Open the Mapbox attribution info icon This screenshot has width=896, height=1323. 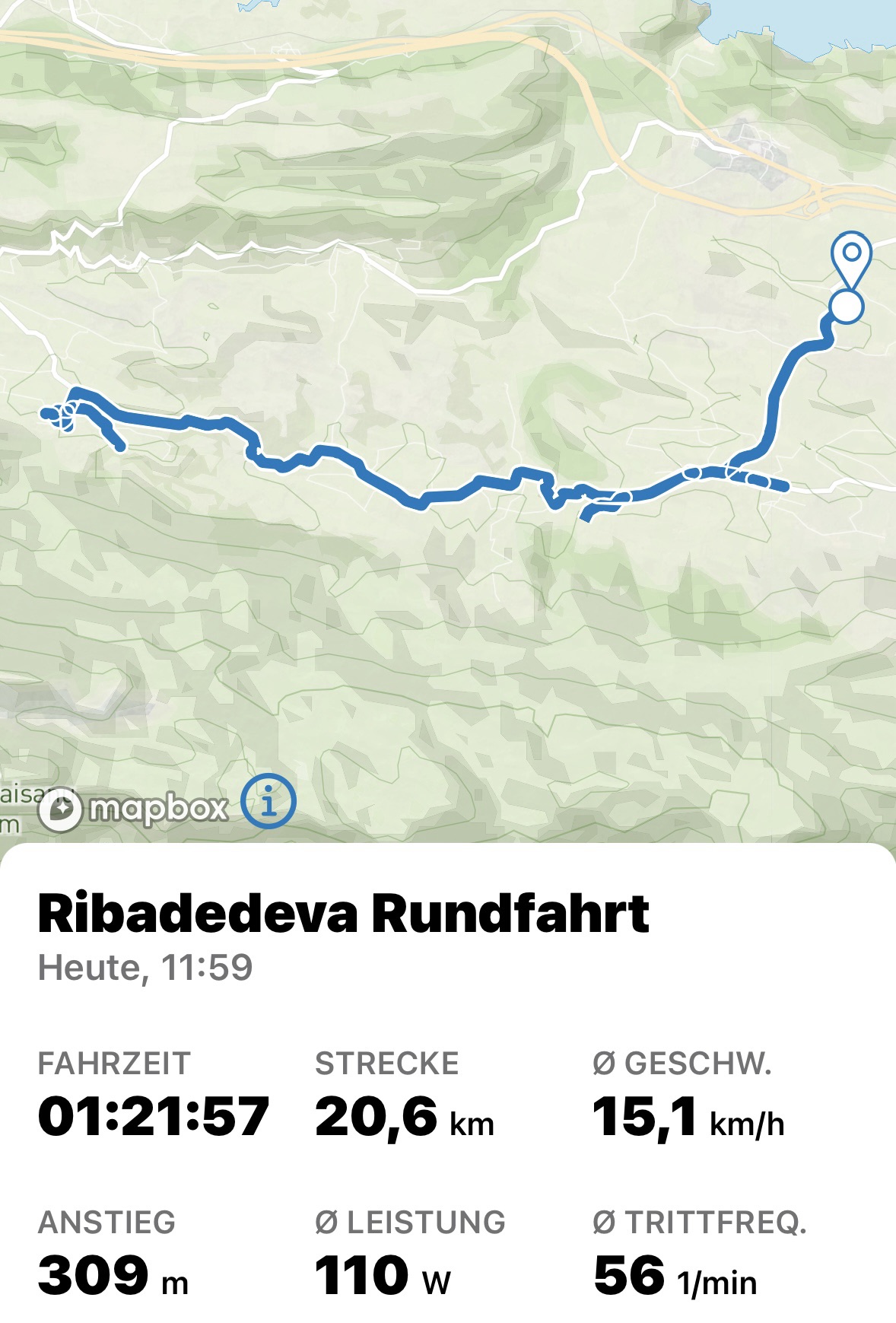point(268,801)
